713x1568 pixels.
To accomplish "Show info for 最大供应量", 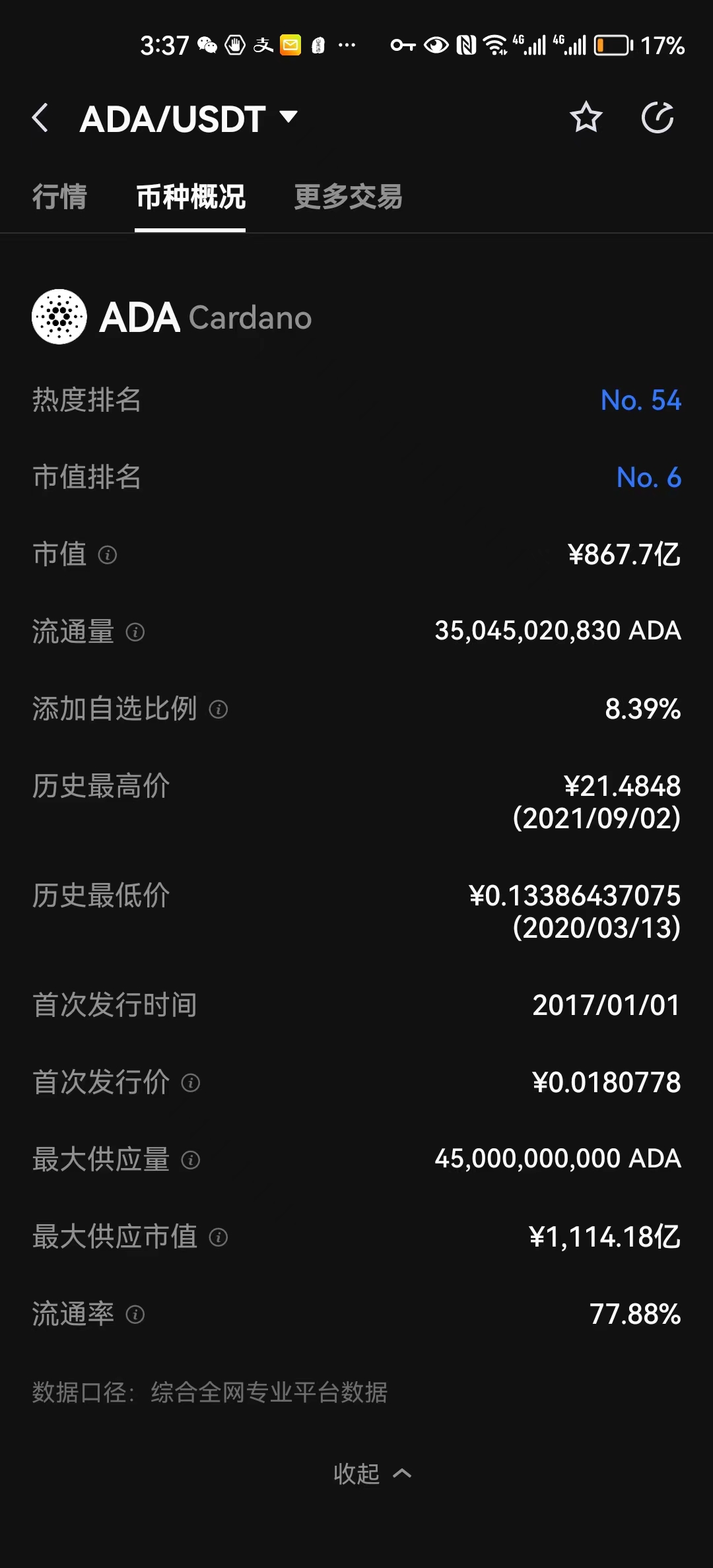I will point(191,1160).
